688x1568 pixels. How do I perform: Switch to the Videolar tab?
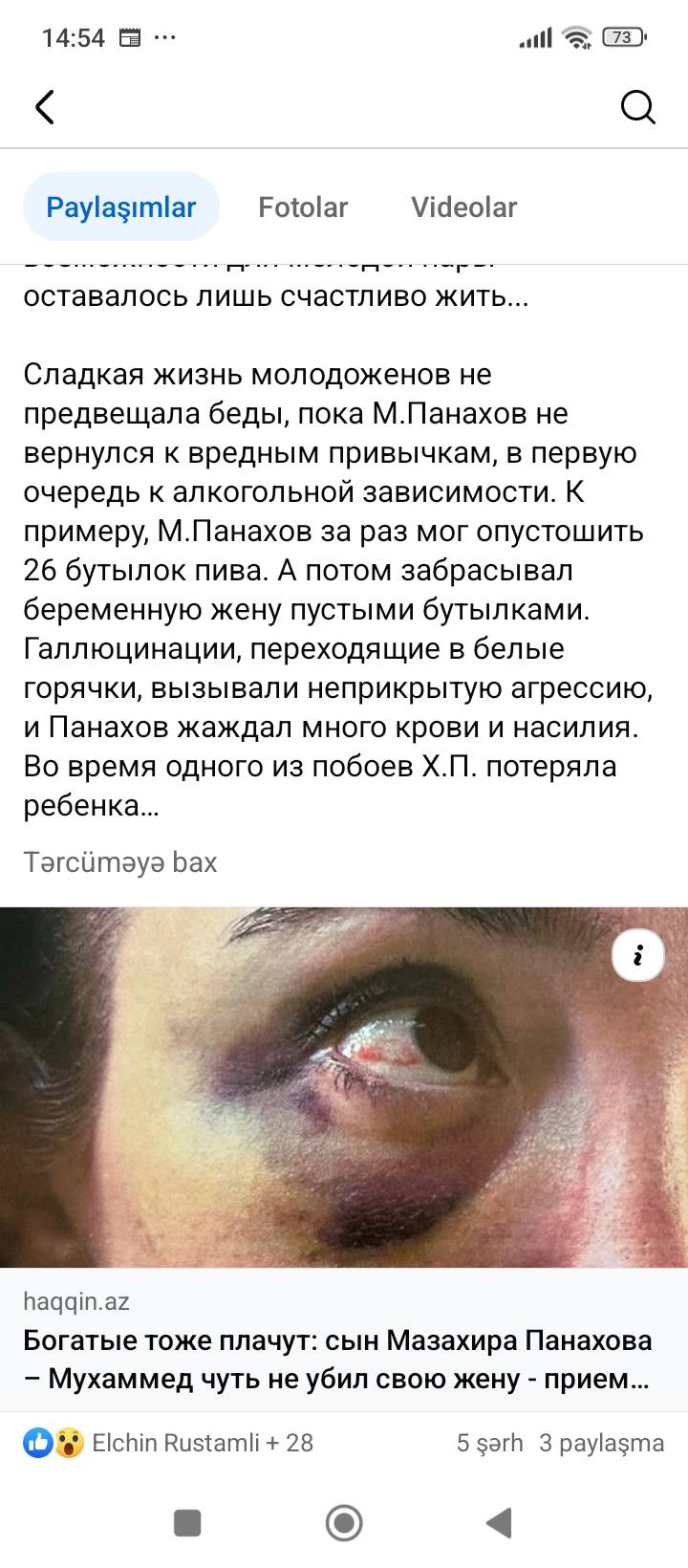[463, 207]
